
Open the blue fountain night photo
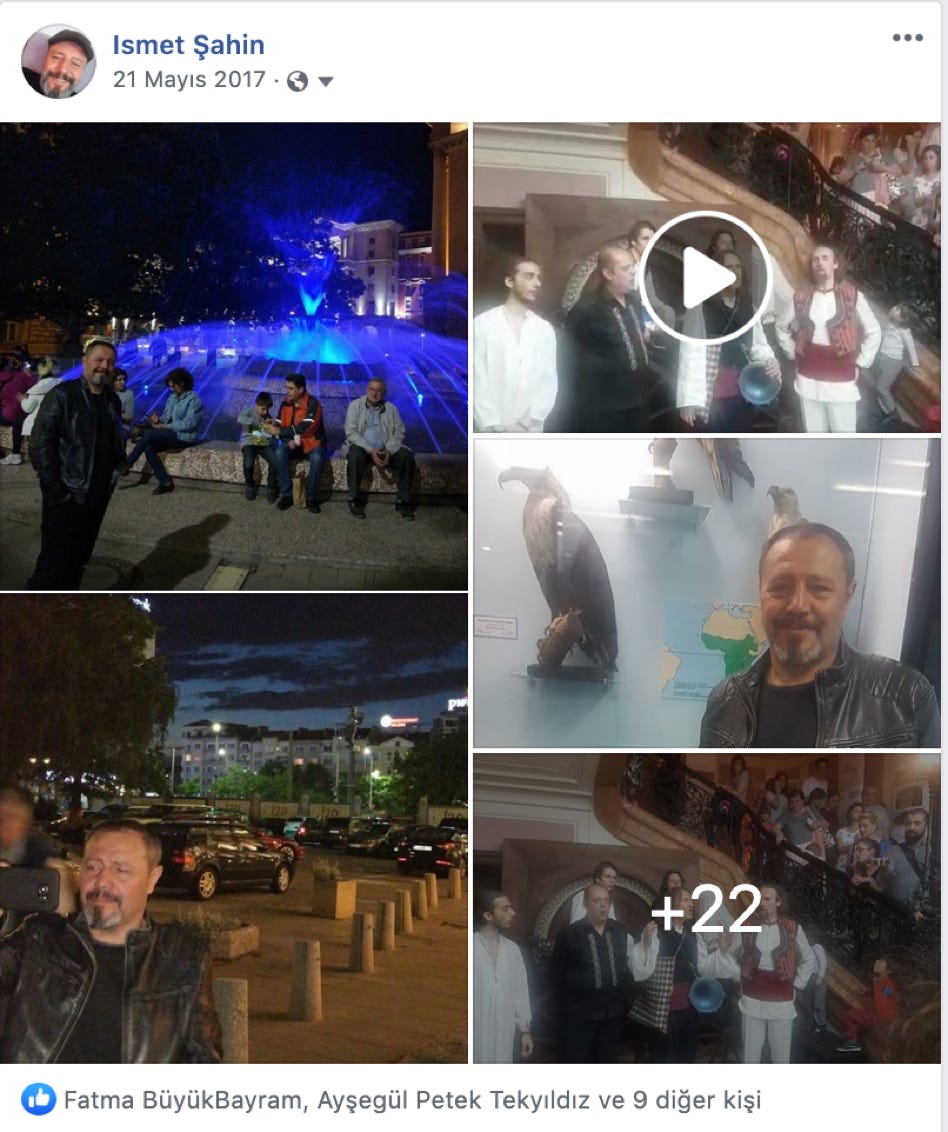click(x=234, y=356)
